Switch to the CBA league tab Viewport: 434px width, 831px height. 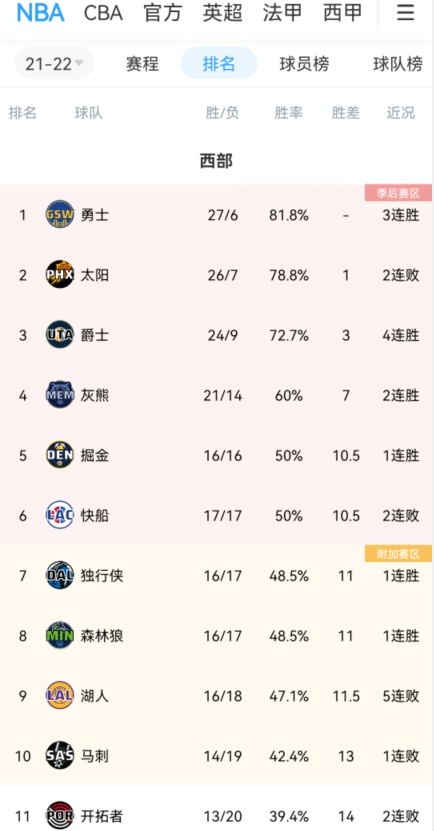pos(103,13)
